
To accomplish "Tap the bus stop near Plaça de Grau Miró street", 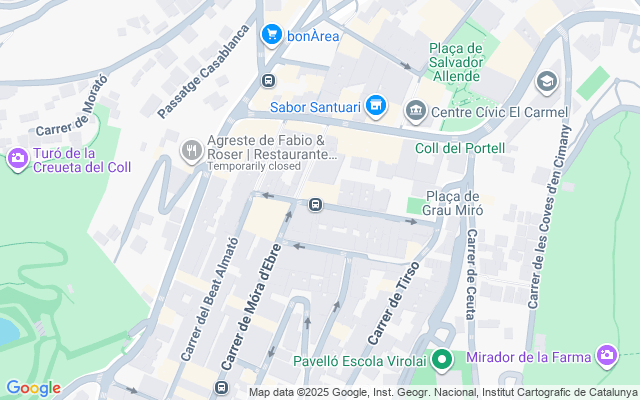I will (x=315, y=205).
